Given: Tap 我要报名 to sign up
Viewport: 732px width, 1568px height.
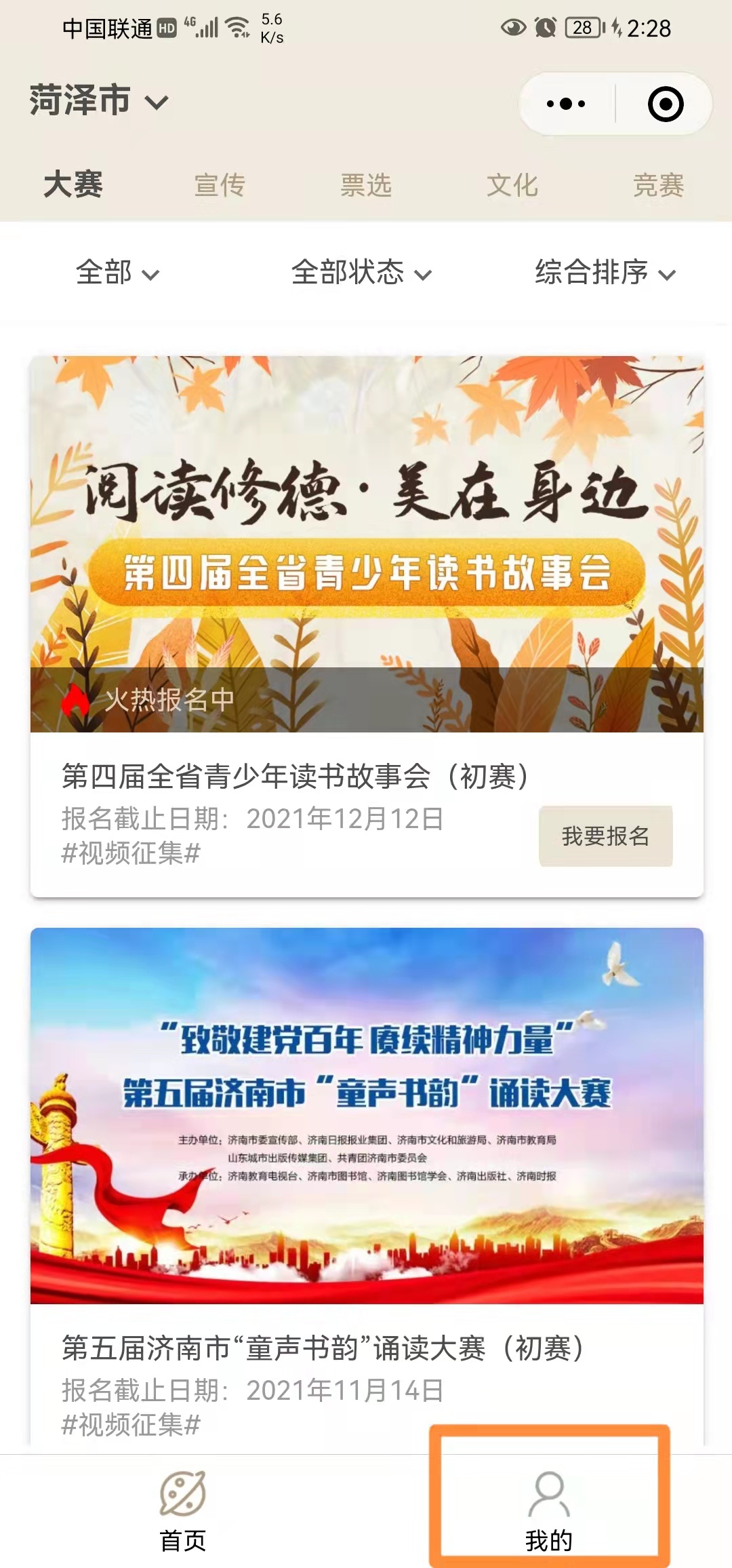Looking at the screenshot, I should (x=605, y=836).
